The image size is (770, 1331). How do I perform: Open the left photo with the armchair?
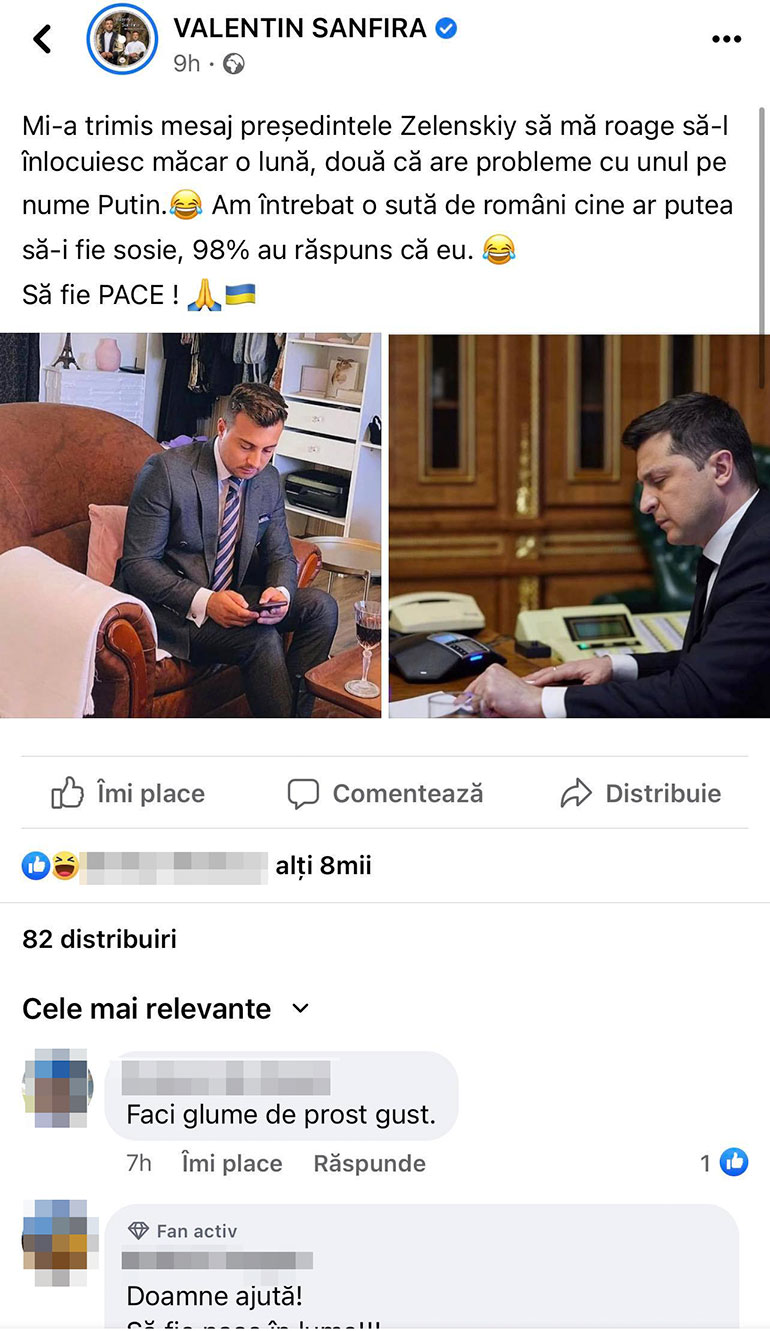click(190, 525)
